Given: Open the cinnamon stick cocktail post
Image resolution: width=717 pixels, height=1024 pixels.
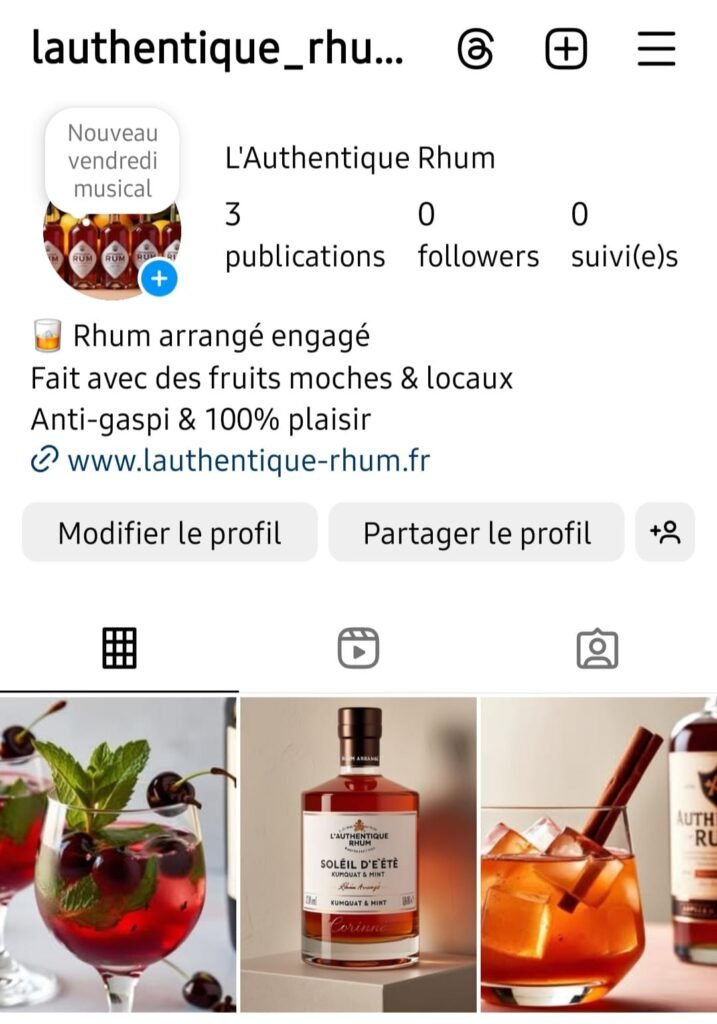Looking at the screenshot, I should [598, 855].
